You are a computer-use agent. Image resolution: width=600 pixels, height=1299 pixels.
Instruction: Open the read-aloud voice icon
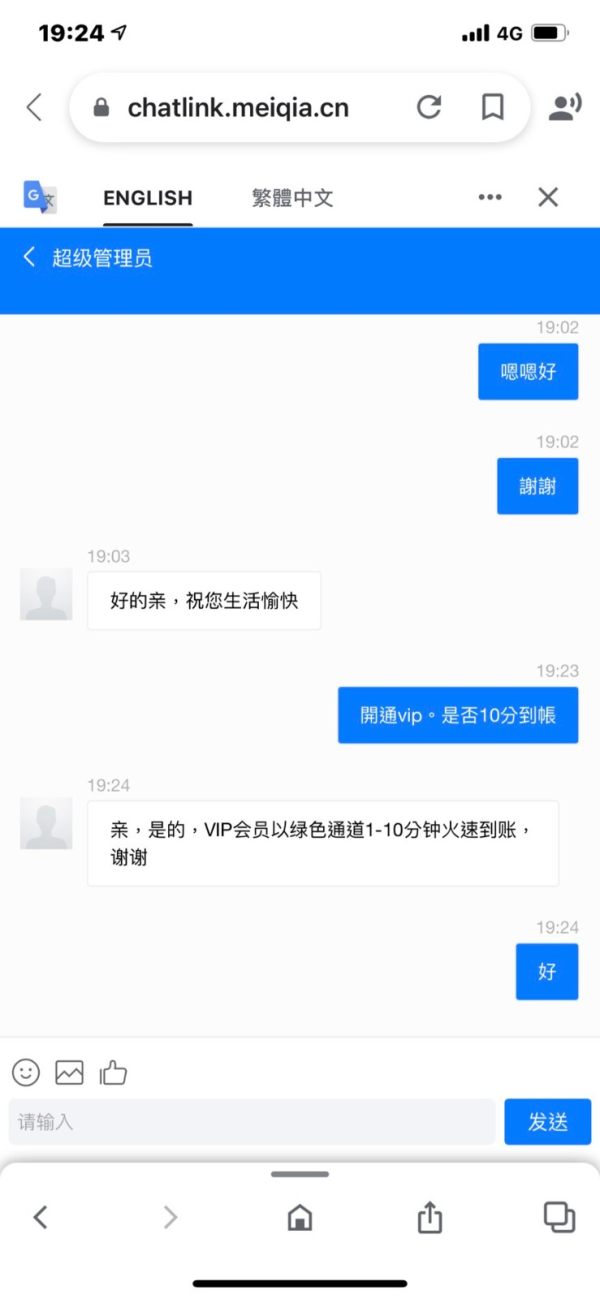[565, 108]
